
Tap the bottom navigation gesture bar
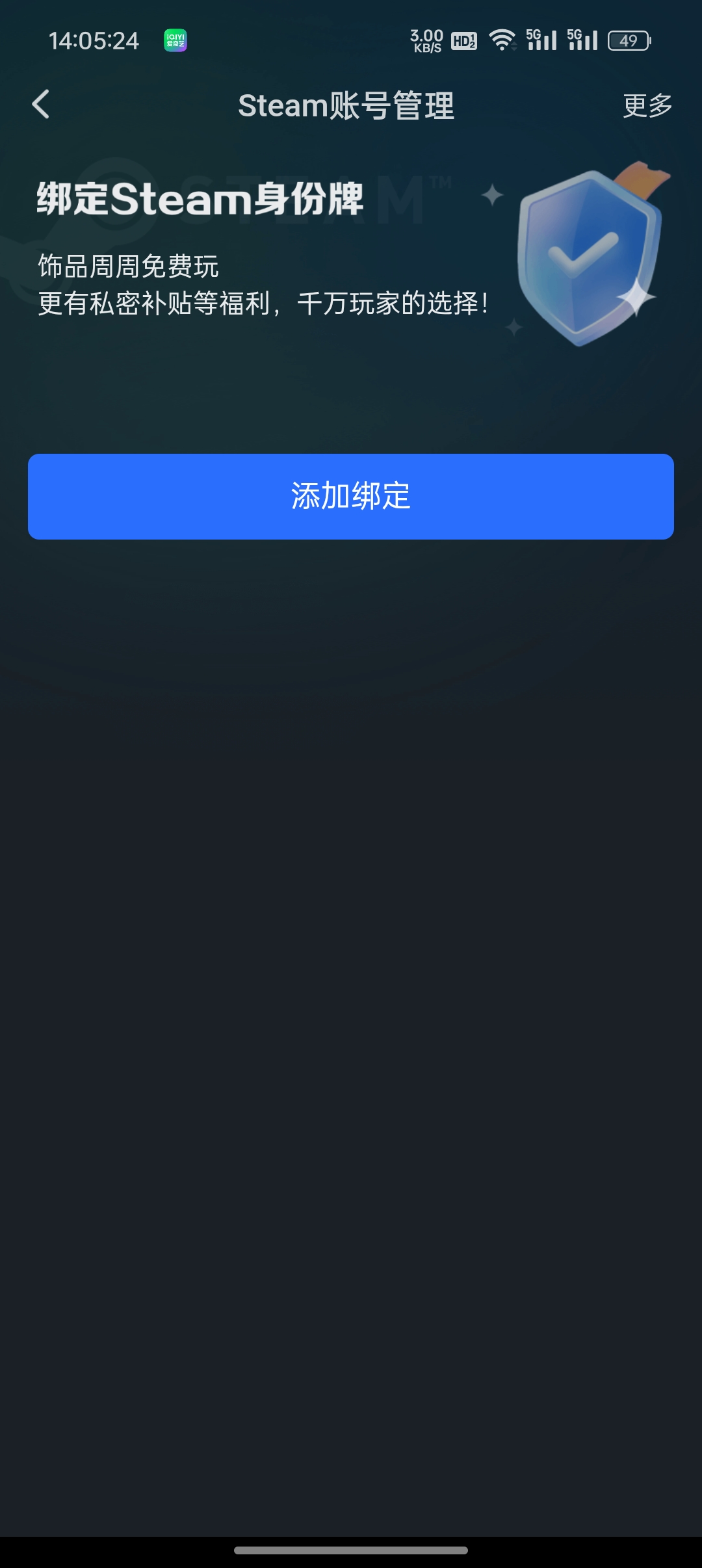[x=351, y=1551]
